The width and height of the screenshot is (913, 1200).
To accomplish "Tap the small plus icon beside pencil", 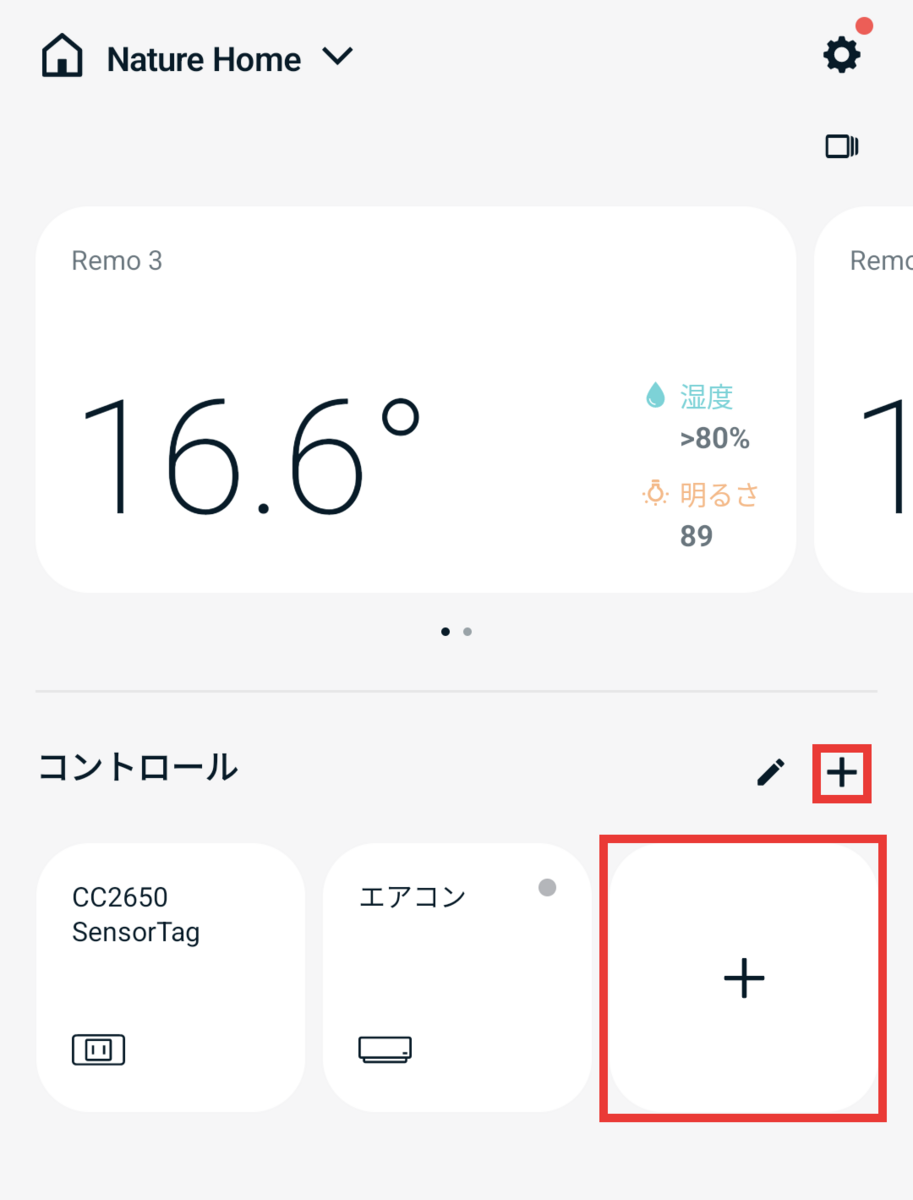I will pos(843,772).
